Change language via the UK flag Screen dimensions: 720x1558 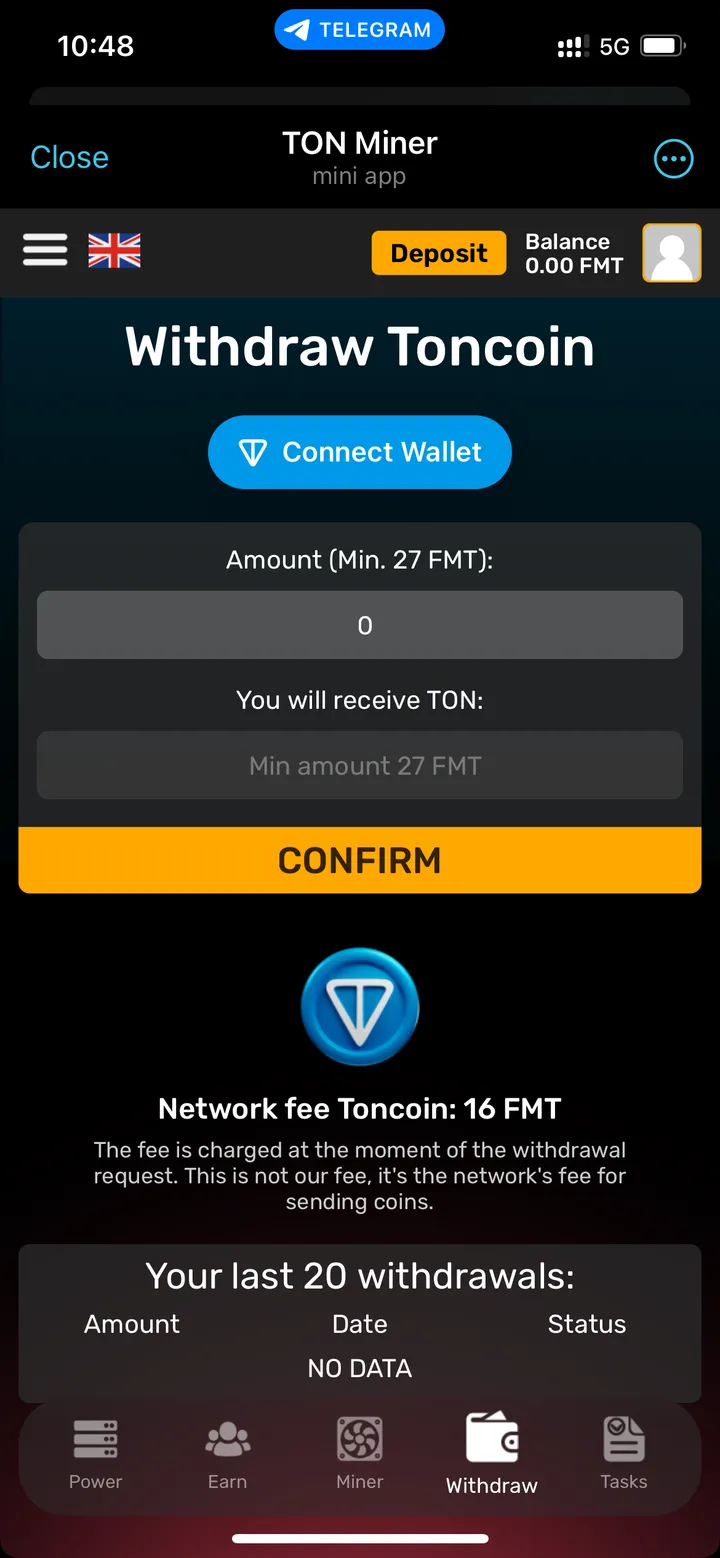[x=114, y=250]
